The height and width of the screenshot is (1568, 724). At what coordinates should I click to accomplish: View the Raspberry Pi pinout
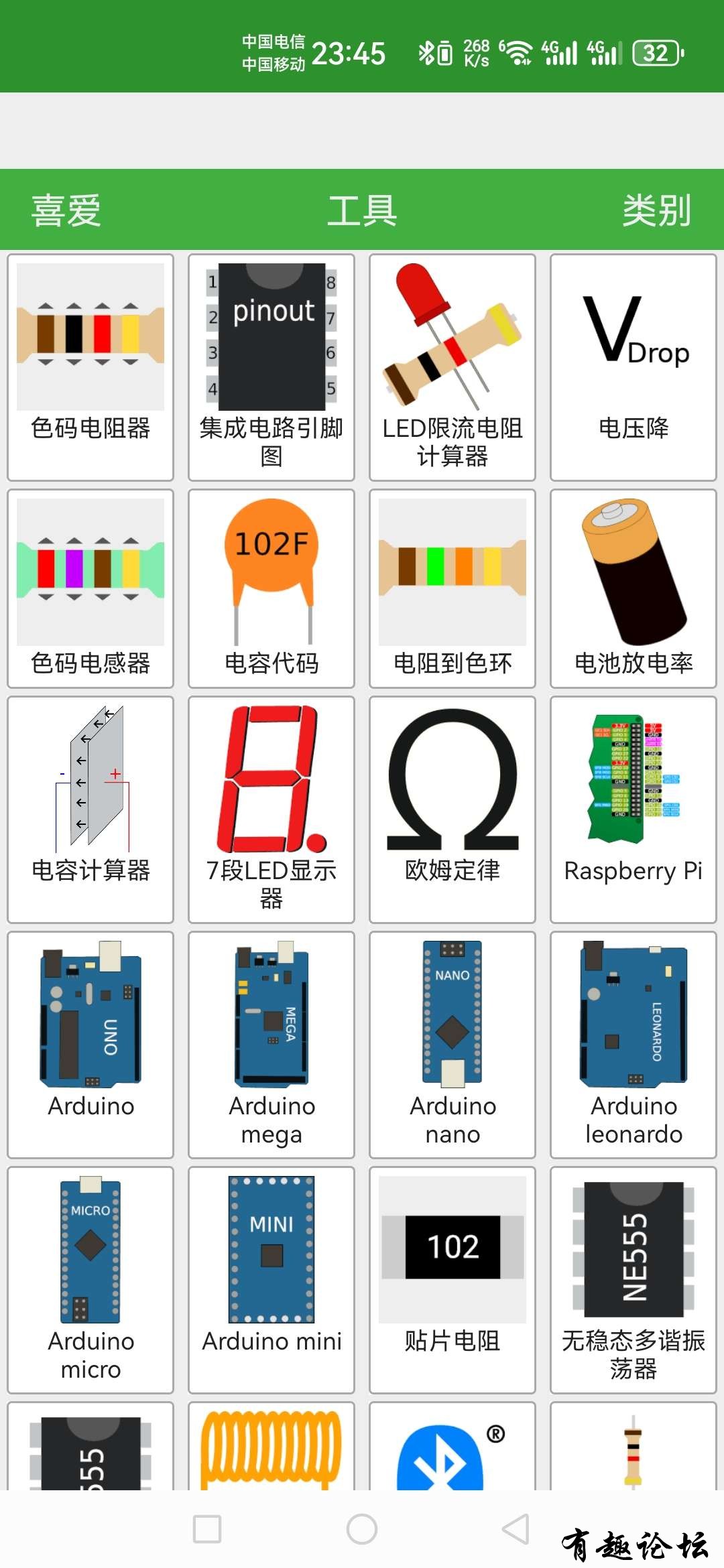point(633,809)
